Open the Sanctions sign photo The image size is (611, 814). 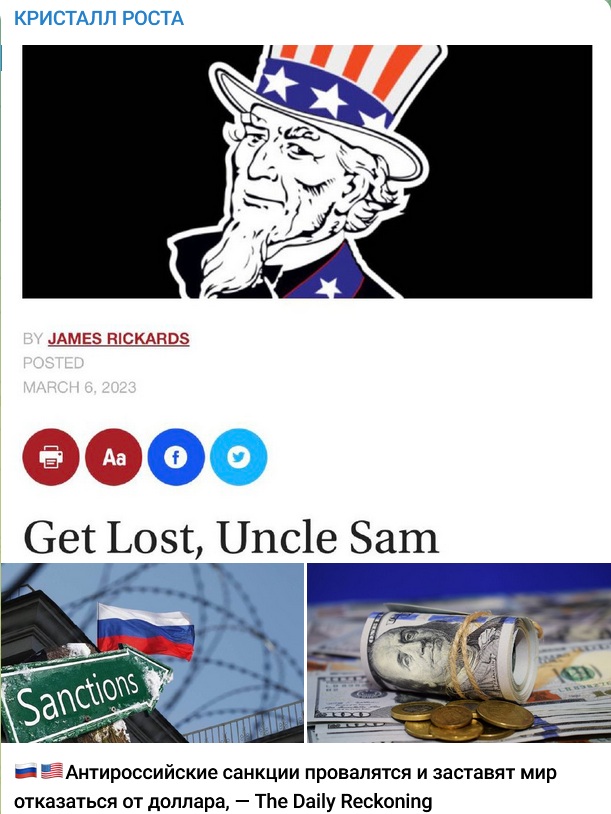point(152,653)
